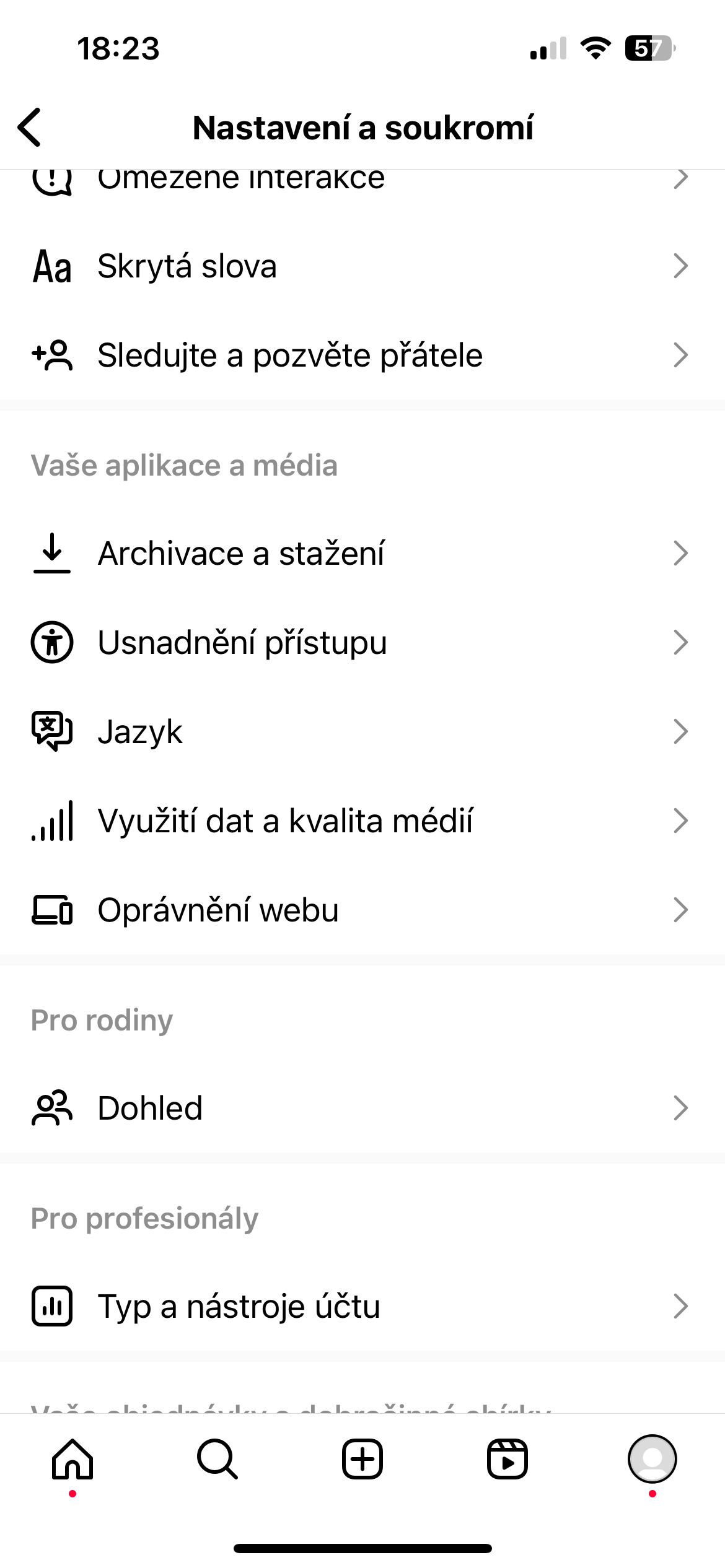Go back from Nastavení a soukromí
Viewport: 725px width, 1568px height.
30,128
